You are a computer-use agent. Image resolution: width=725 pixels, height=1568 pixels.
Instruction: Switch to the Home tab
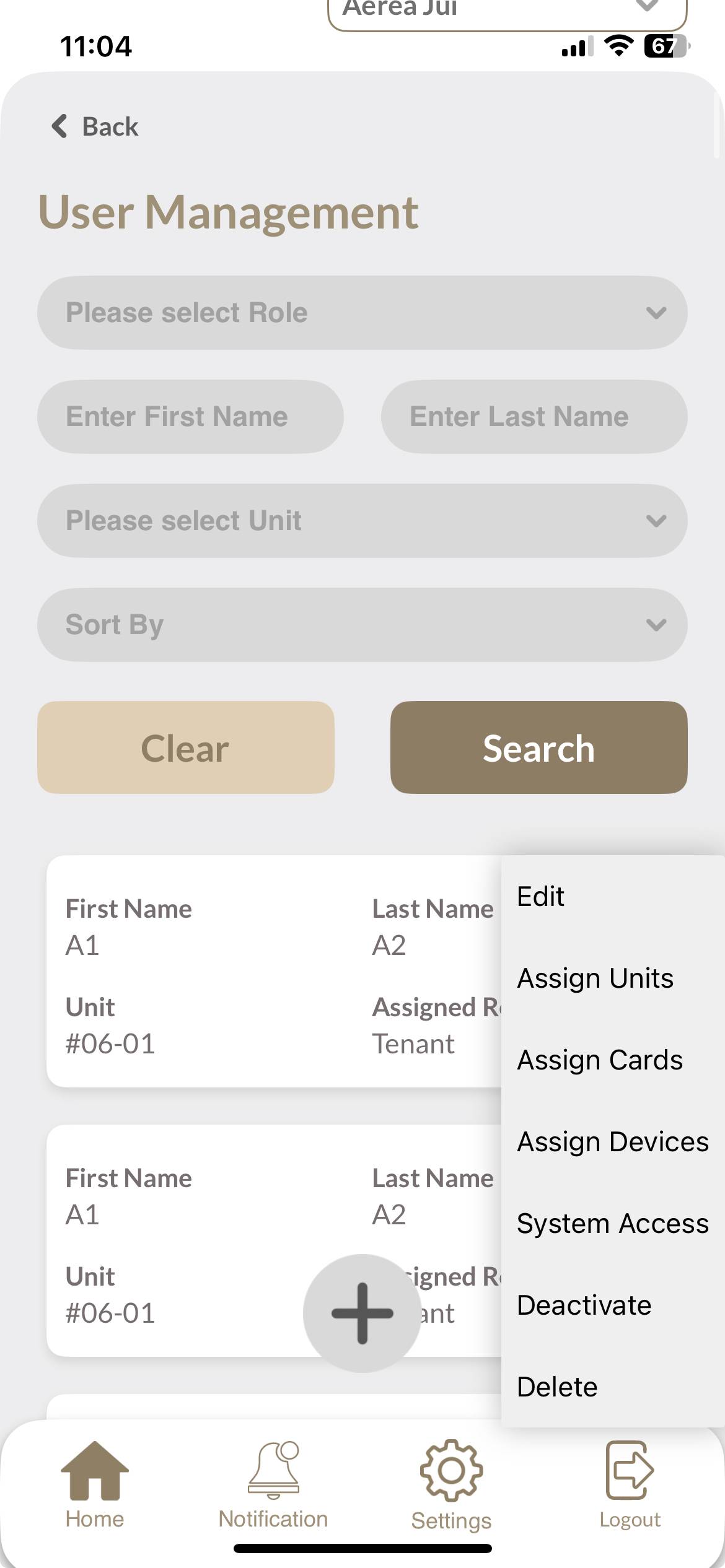(x=95, y=1484)
